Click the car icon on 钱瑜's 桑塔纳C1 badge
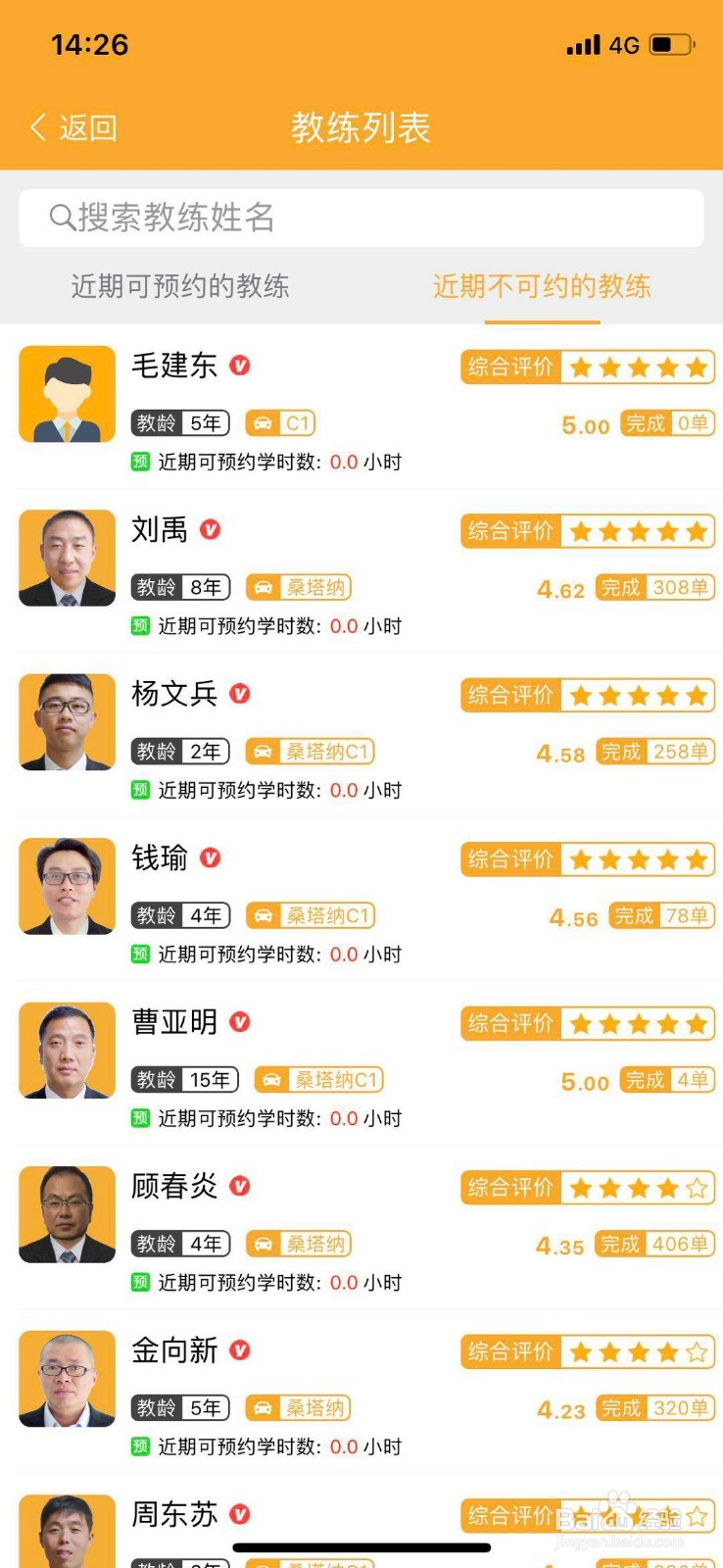The image size is (723, 1568). pyautogui.click(x=265, y=914)
